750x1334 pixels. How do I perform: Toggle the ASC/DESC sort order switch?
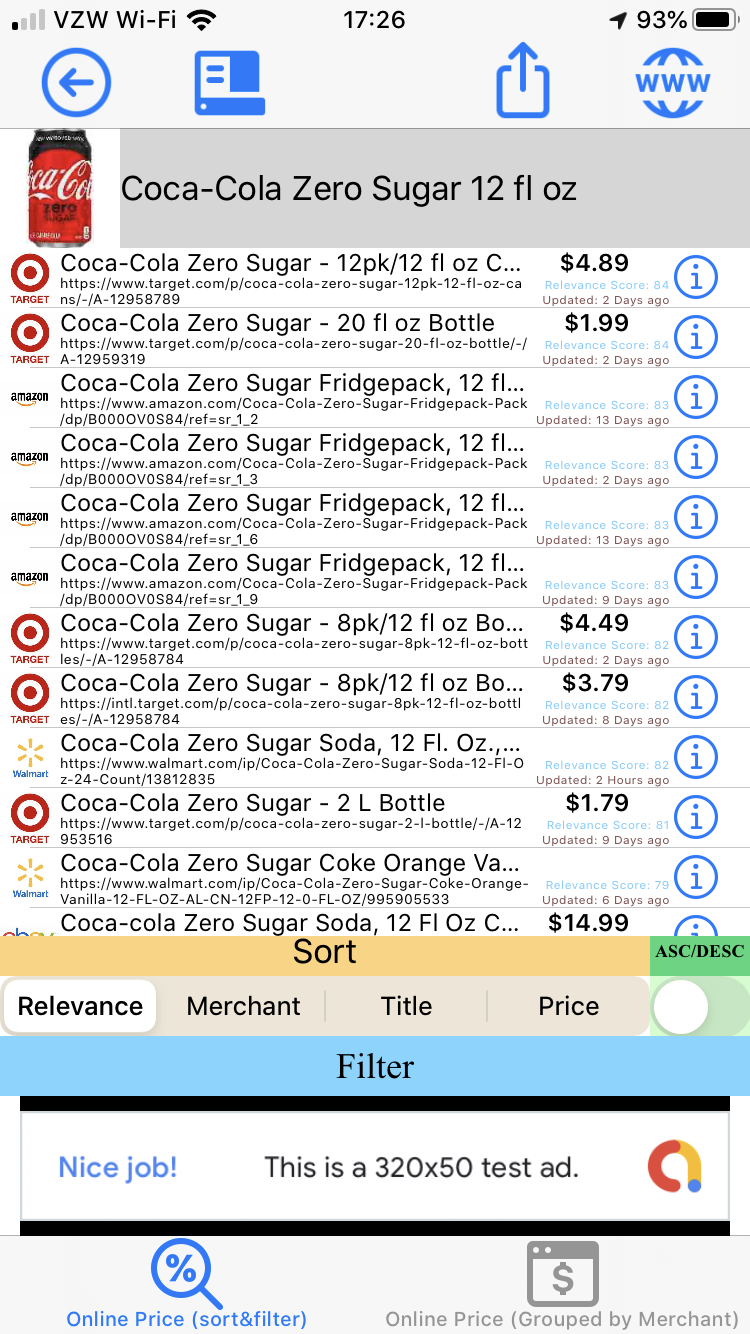(x=699, y=1006)
